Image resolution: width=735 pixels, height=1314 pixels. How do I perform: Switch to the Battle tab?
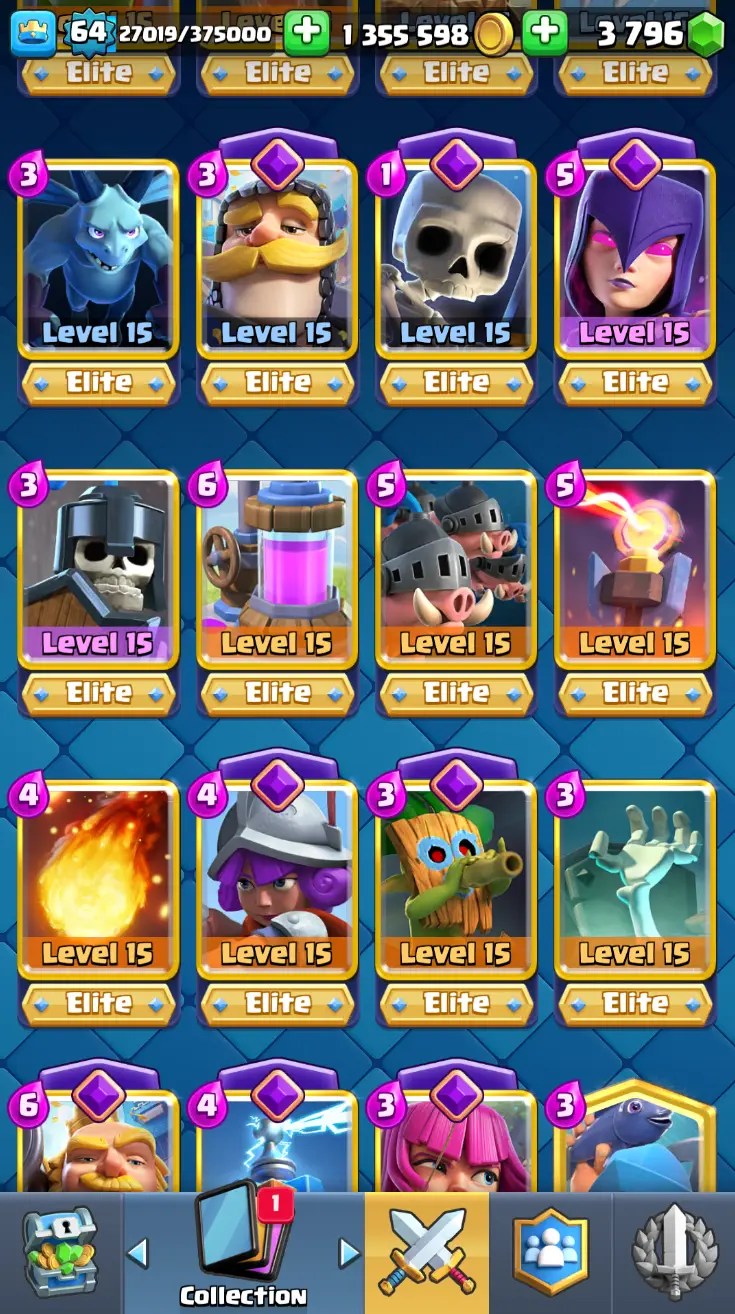pos(427,1252)
